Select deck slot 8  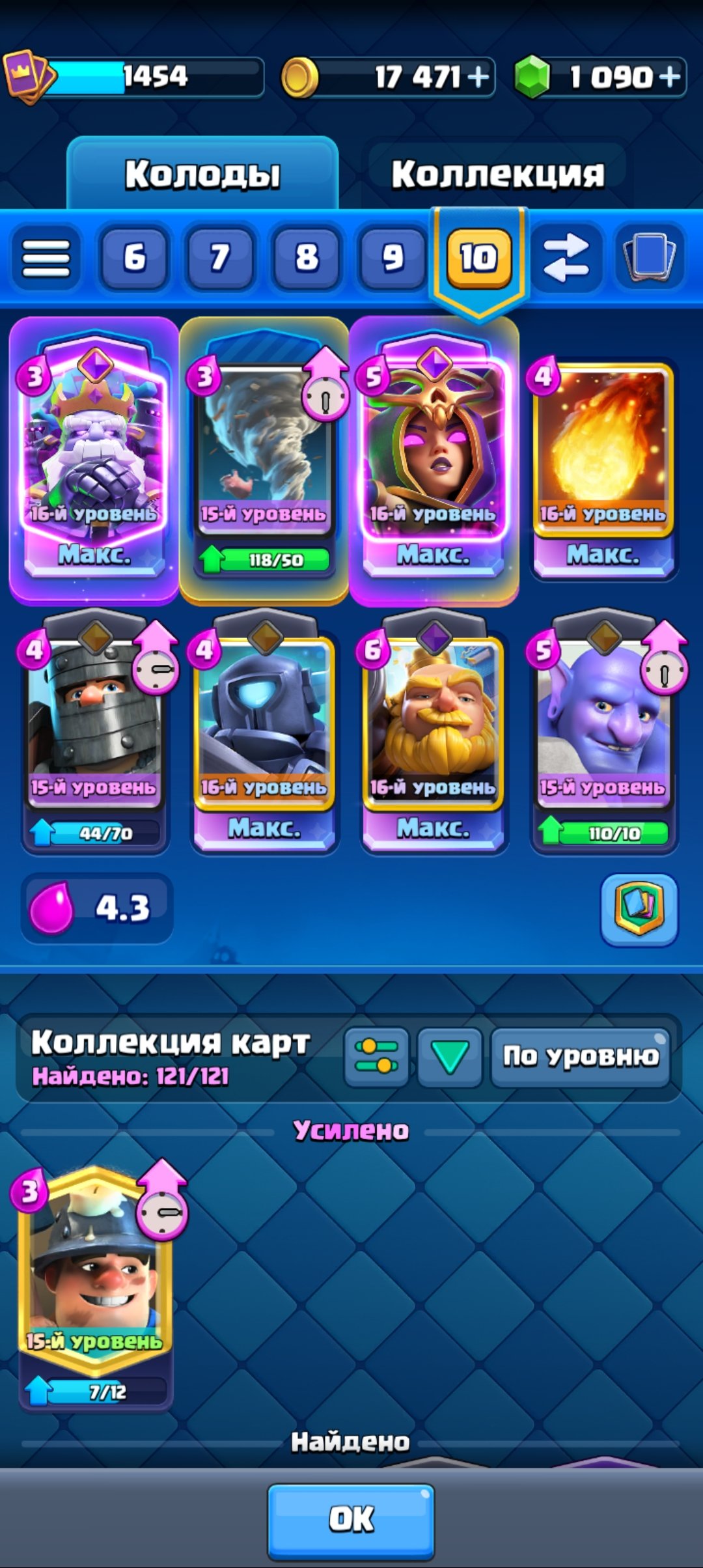tap(307, 257)
